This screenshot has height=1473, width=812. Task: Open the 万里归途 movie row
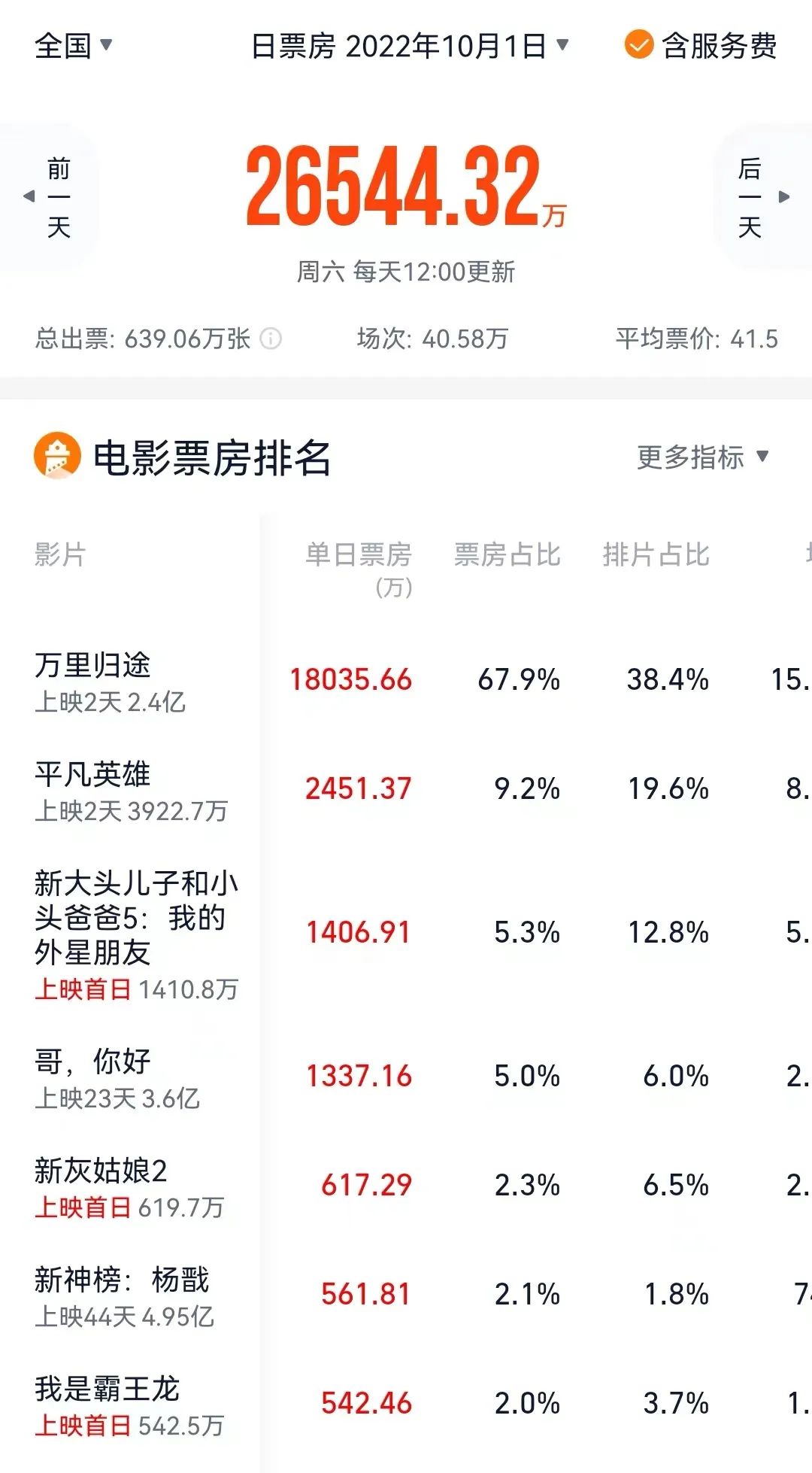[406, 682]
